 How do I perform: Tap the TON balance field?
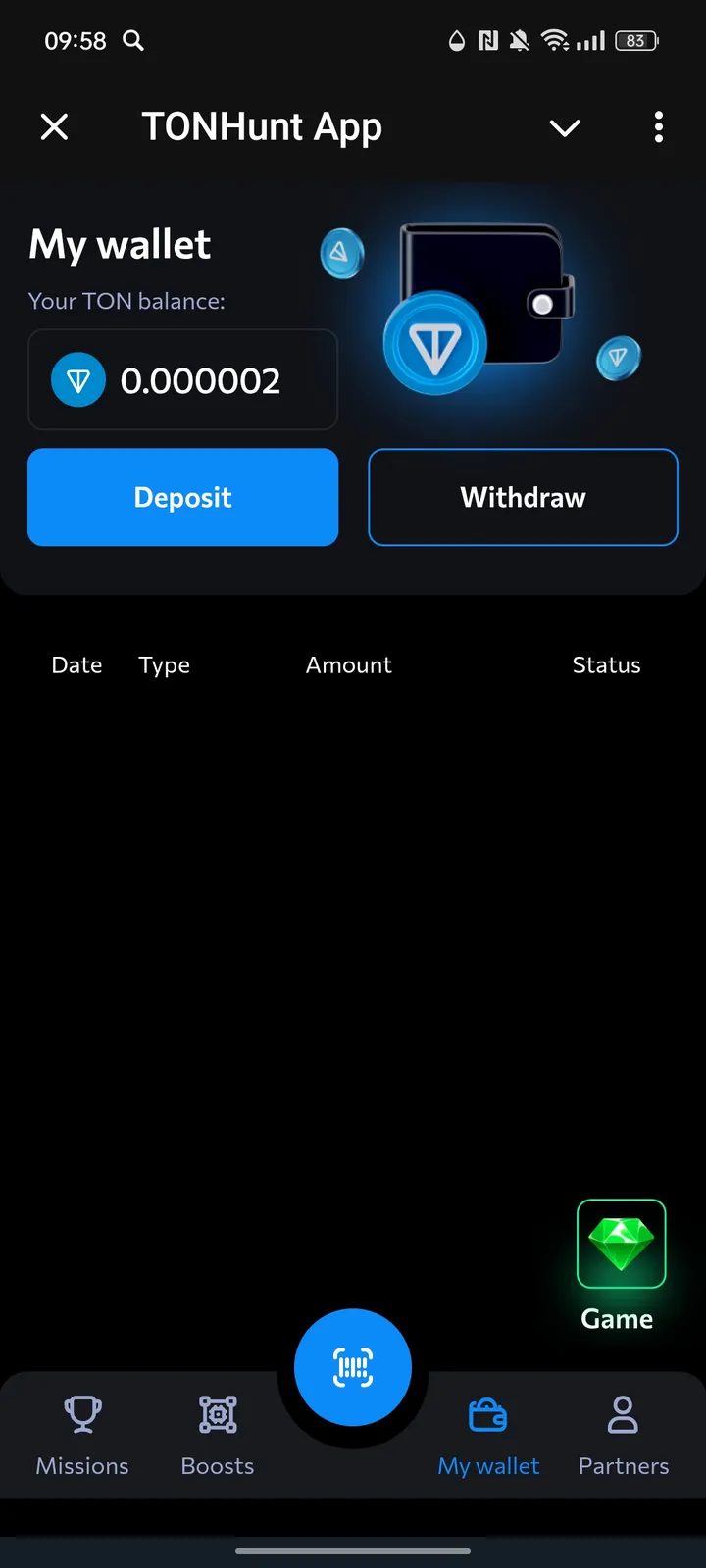pyautogui.click(x=183, y=380)
